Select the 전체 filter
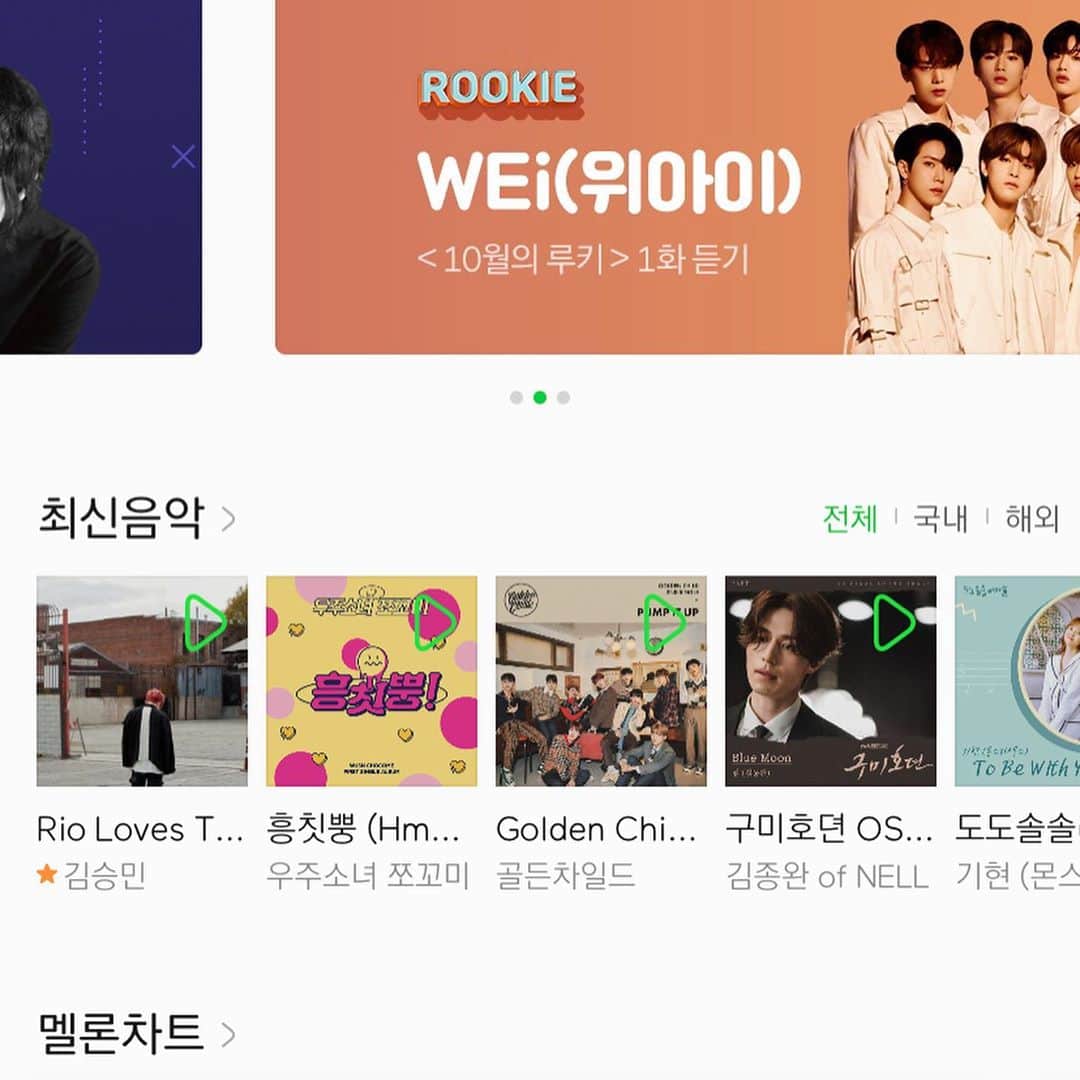1080x1080 pixels. click(x=849, y=519)
